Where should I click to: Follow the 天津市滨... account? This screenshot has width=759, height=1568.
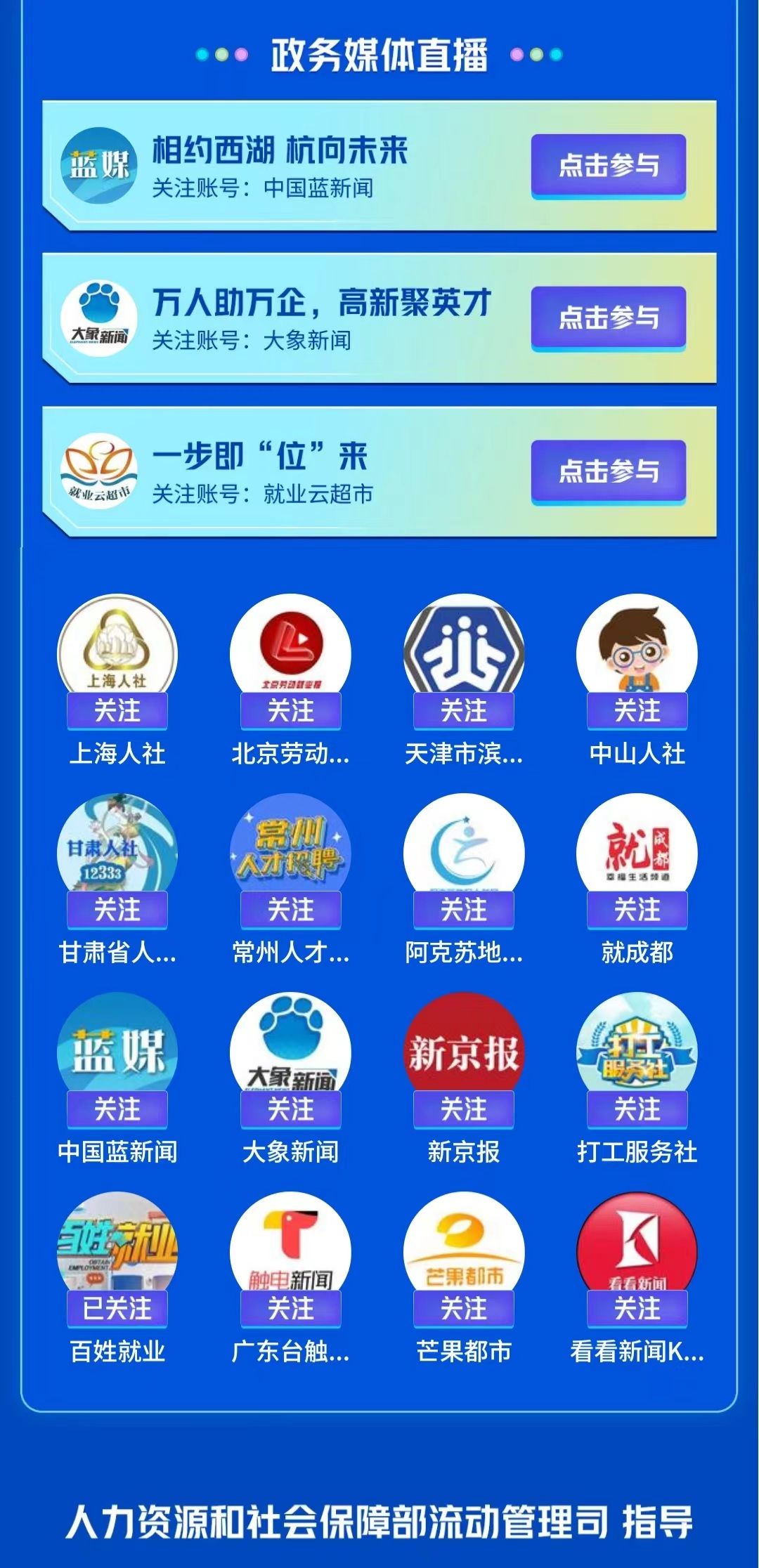[464, 711]
